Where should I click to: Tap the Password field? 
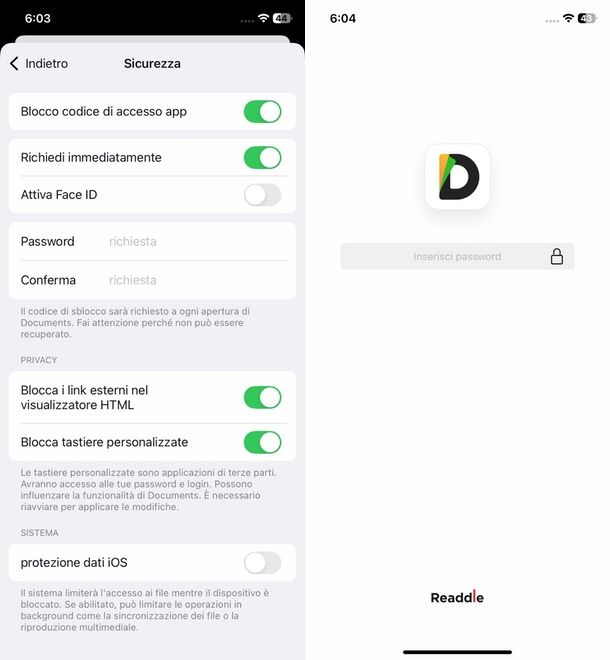190,241
